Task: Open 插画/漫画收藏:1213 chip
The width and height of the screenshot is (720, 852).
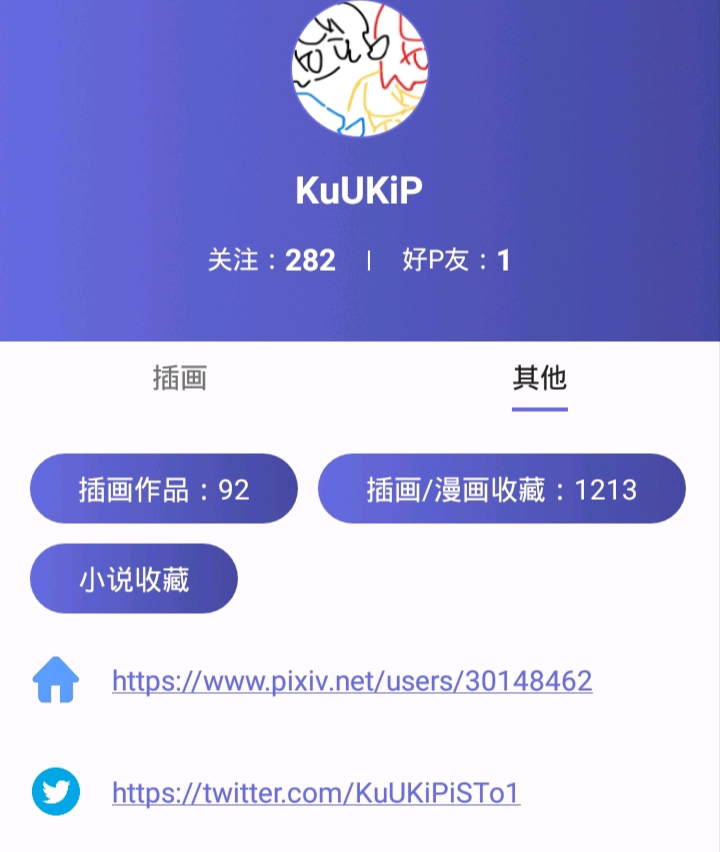Action: (501, 489)
